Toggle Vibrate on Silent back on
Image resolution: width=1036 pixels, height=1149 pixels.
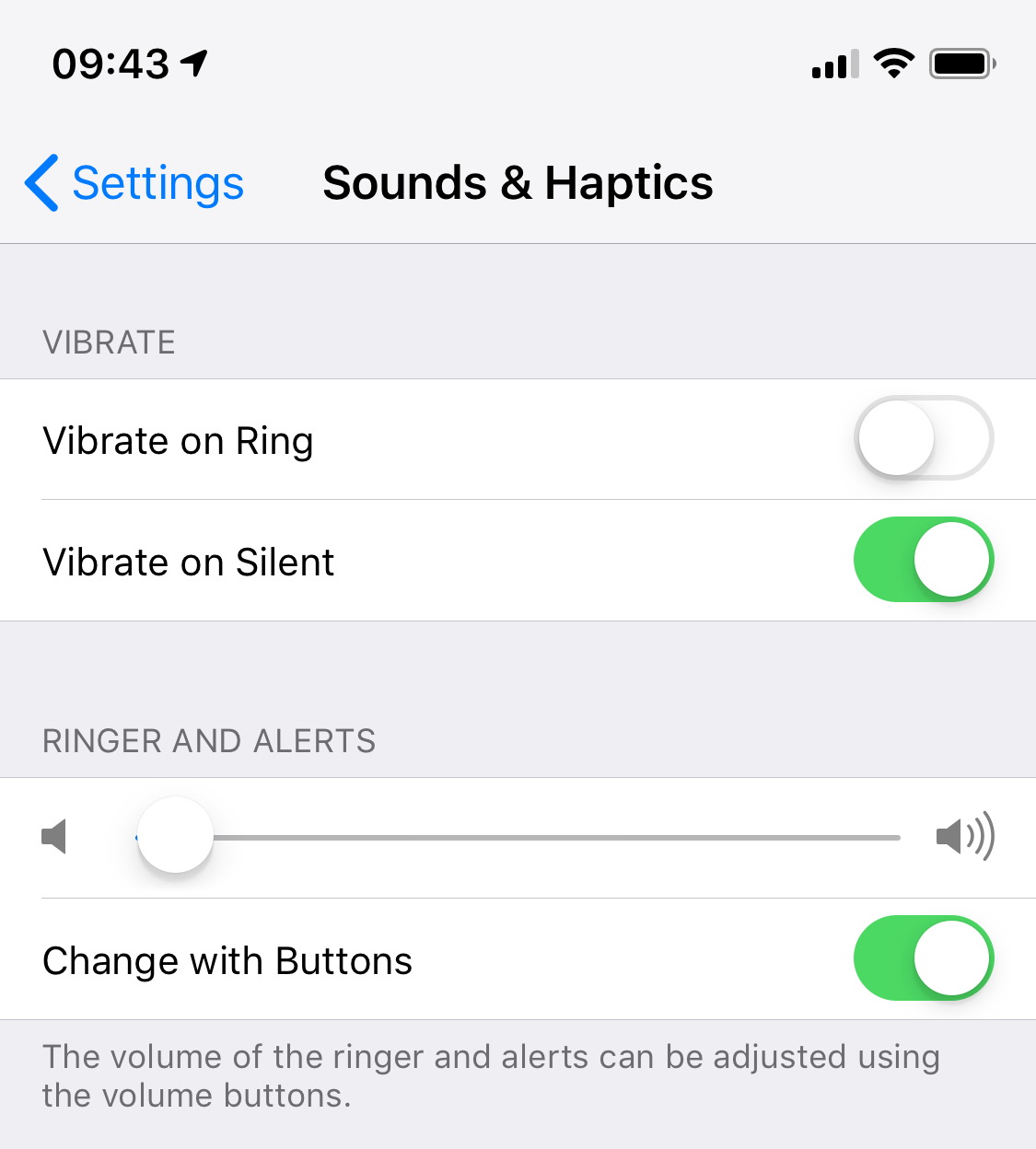pos(924,560)
